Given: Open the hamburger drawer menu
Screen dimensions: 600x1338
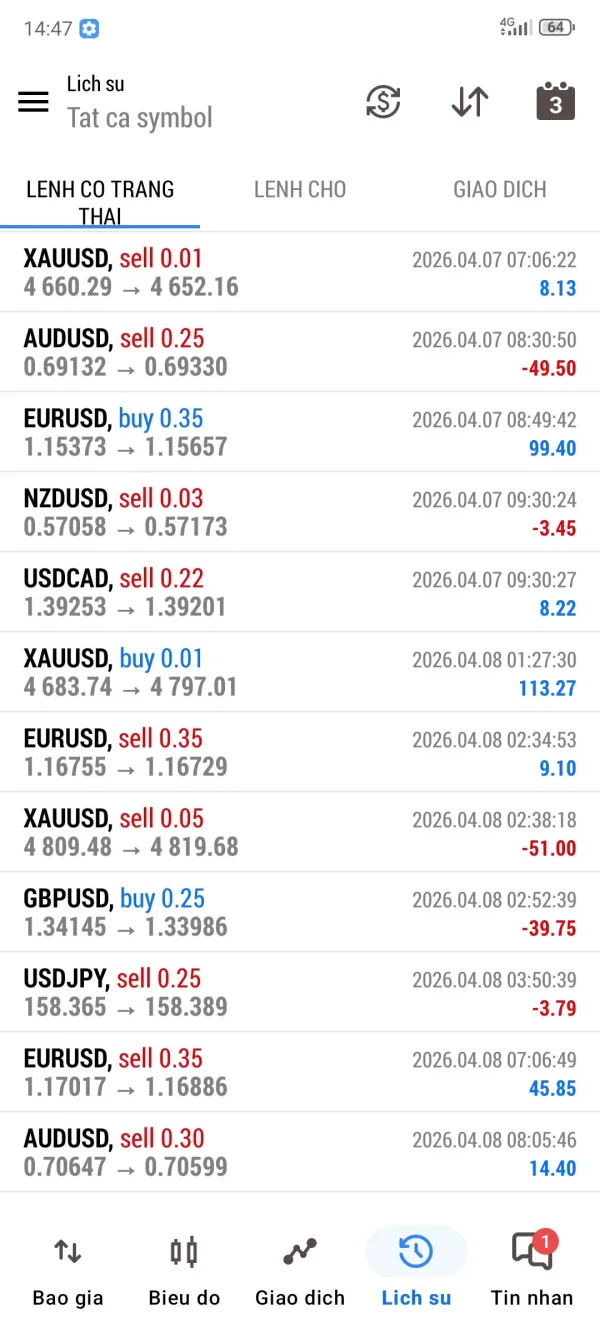Looking at the screenshot, I should (33, 102).
